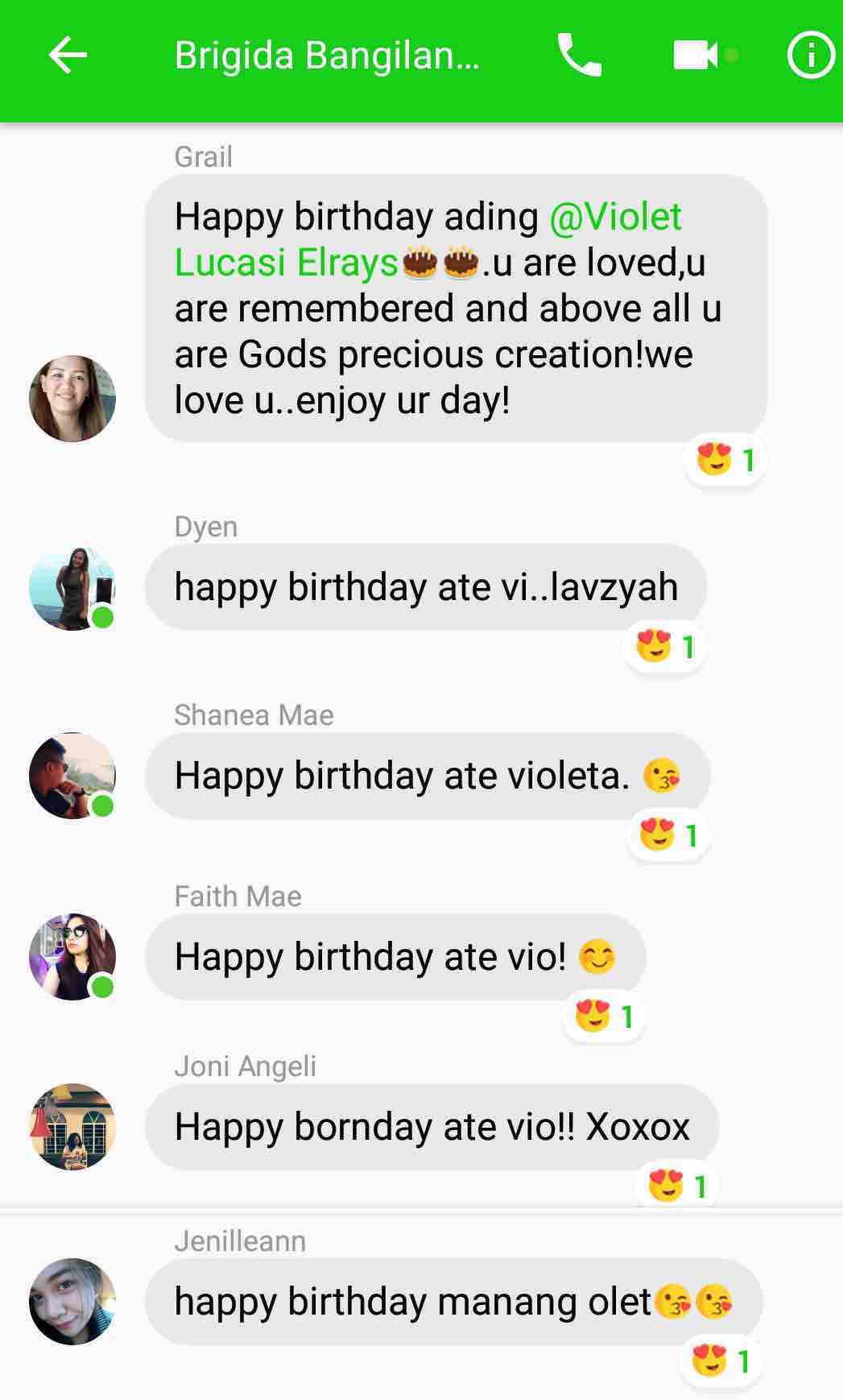View the reaction on Grail's message
This screenshot has width=843, height=1400.
(x=725, y=460)
